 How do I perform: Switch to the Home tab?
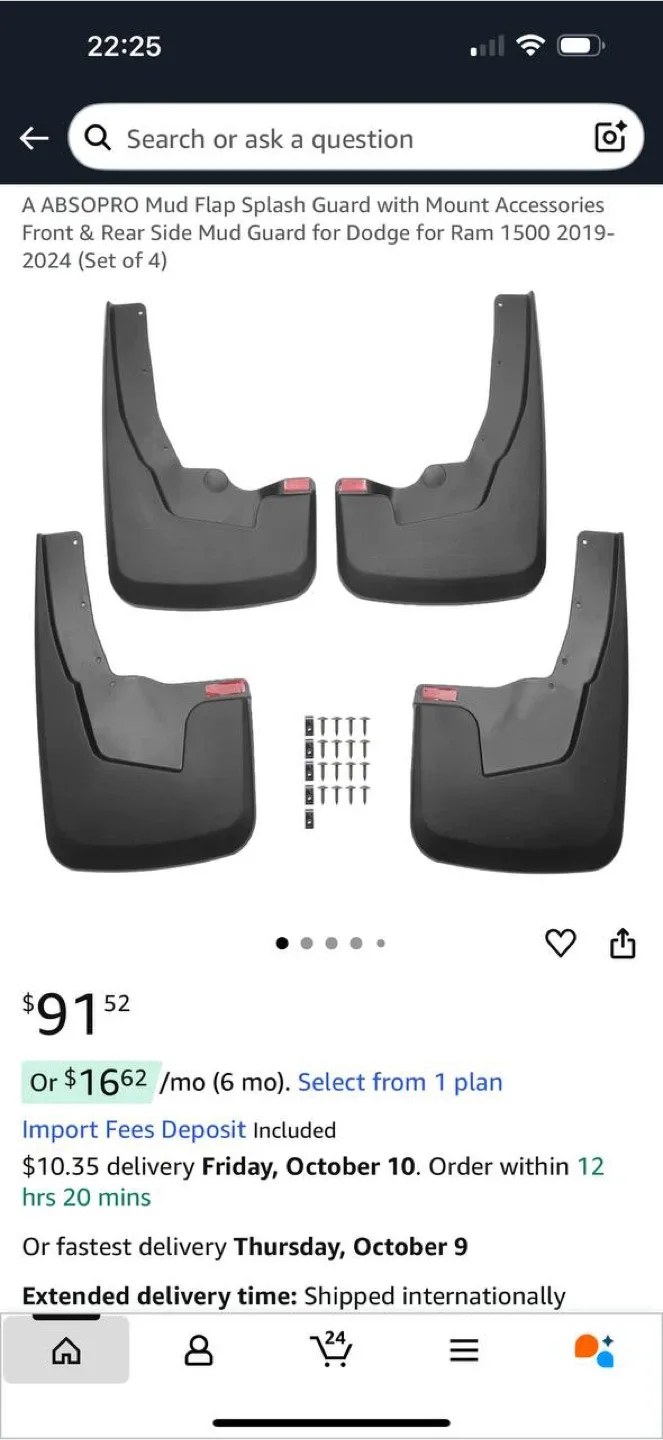(66, 1351)
